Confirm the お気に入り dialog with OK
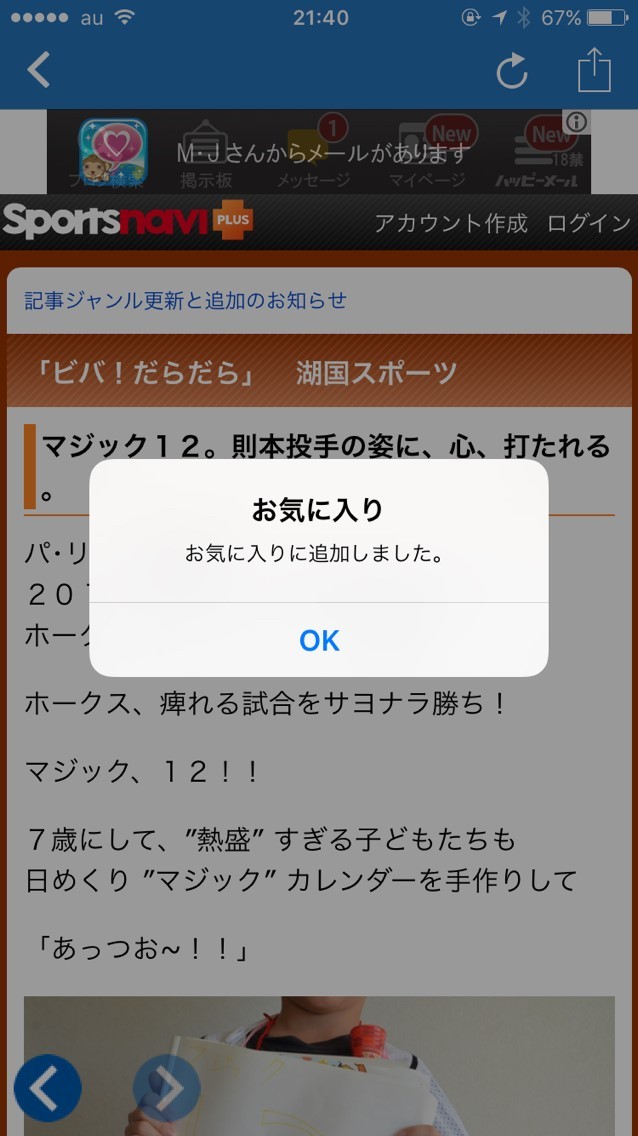This screenshot has width=638, height=1136. (x=319, y=640)
